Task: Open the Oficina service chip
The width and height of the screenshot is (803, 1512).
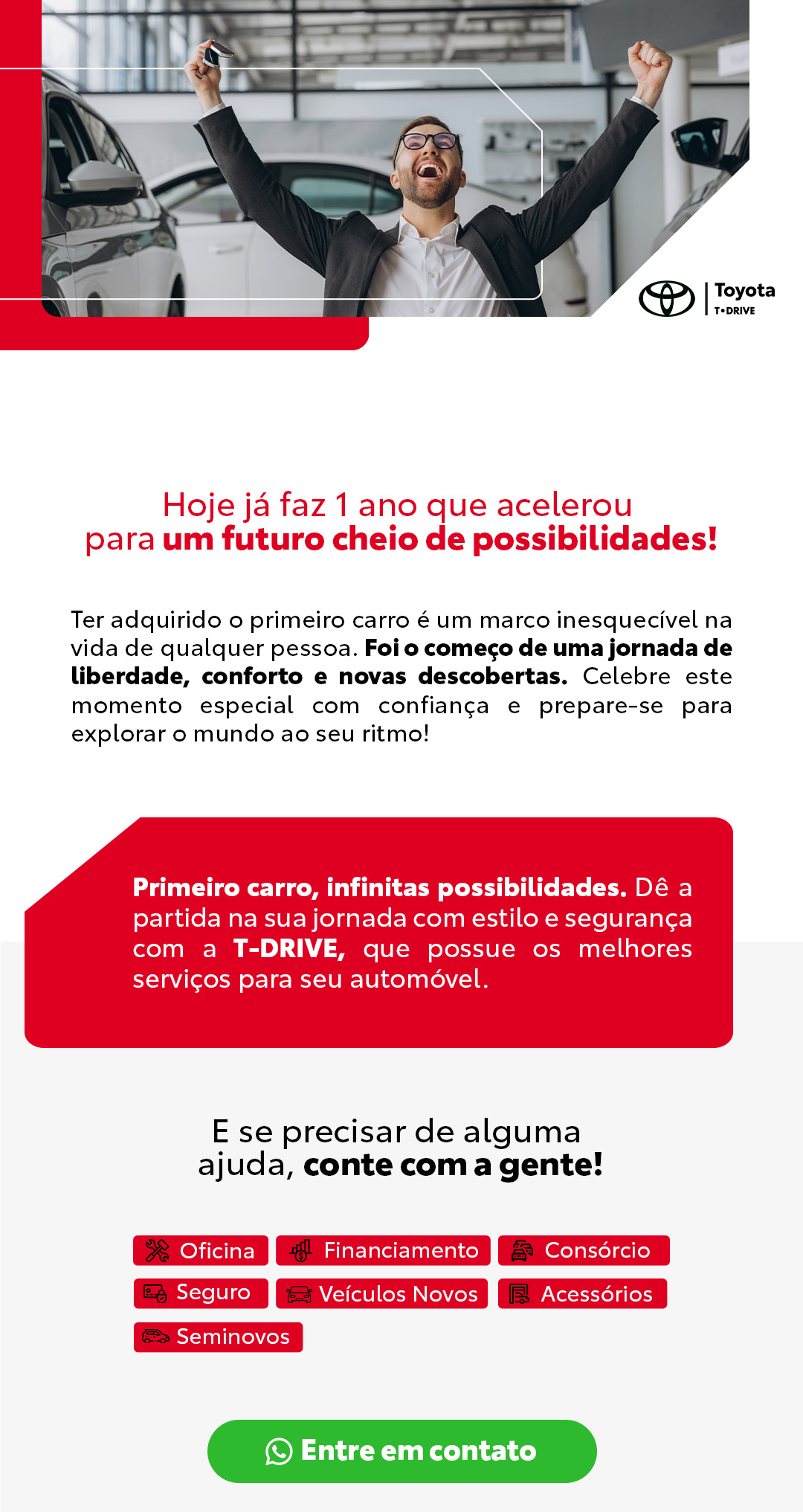Action: coord(201,1250)
